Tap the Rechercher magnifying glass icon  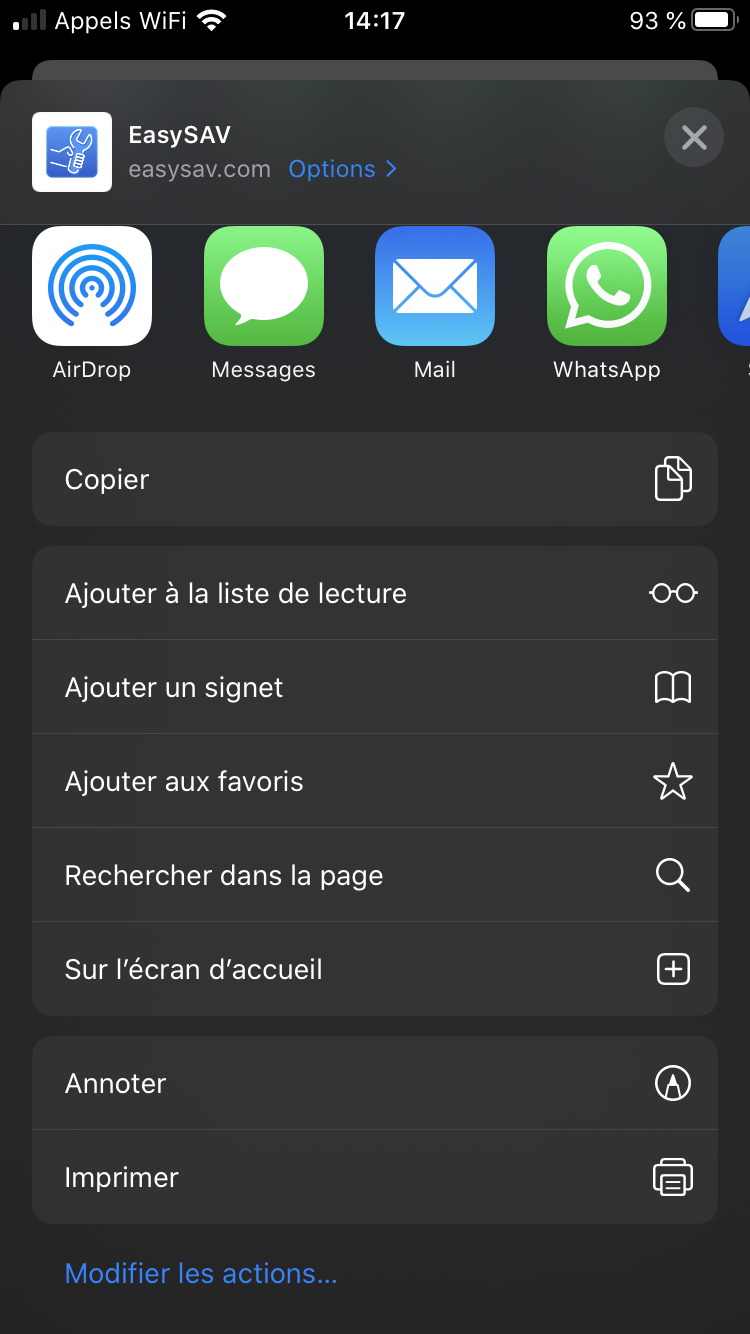pos(672,875)
